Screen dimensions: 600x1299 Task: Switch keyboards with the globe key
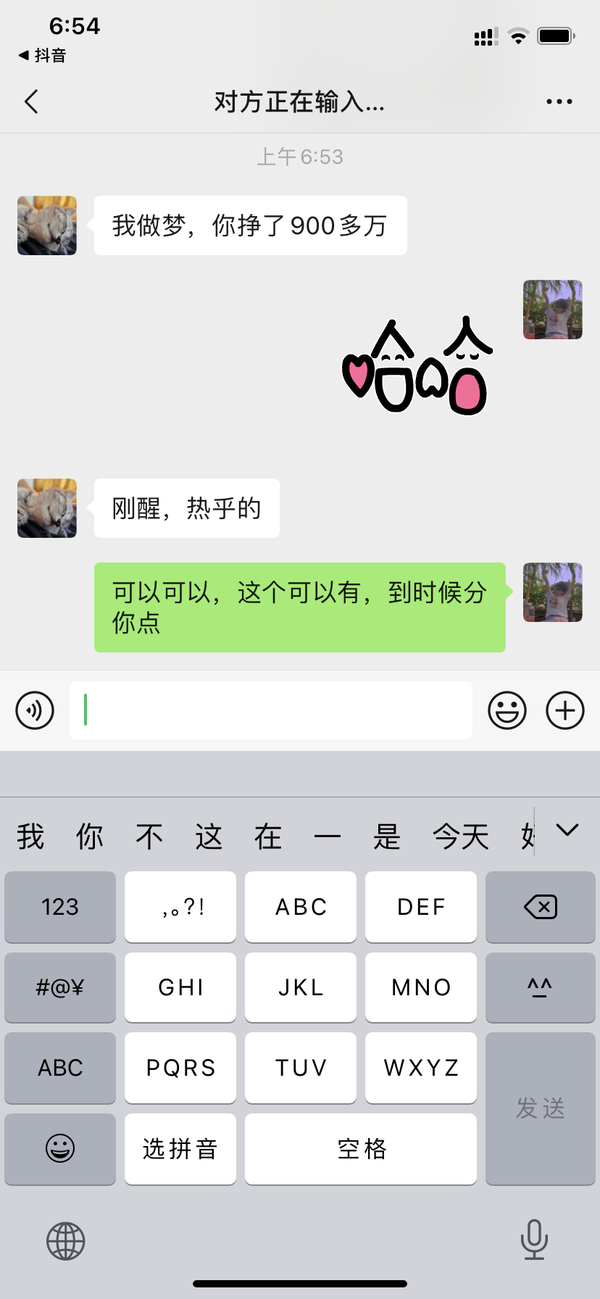(66, 1241)
